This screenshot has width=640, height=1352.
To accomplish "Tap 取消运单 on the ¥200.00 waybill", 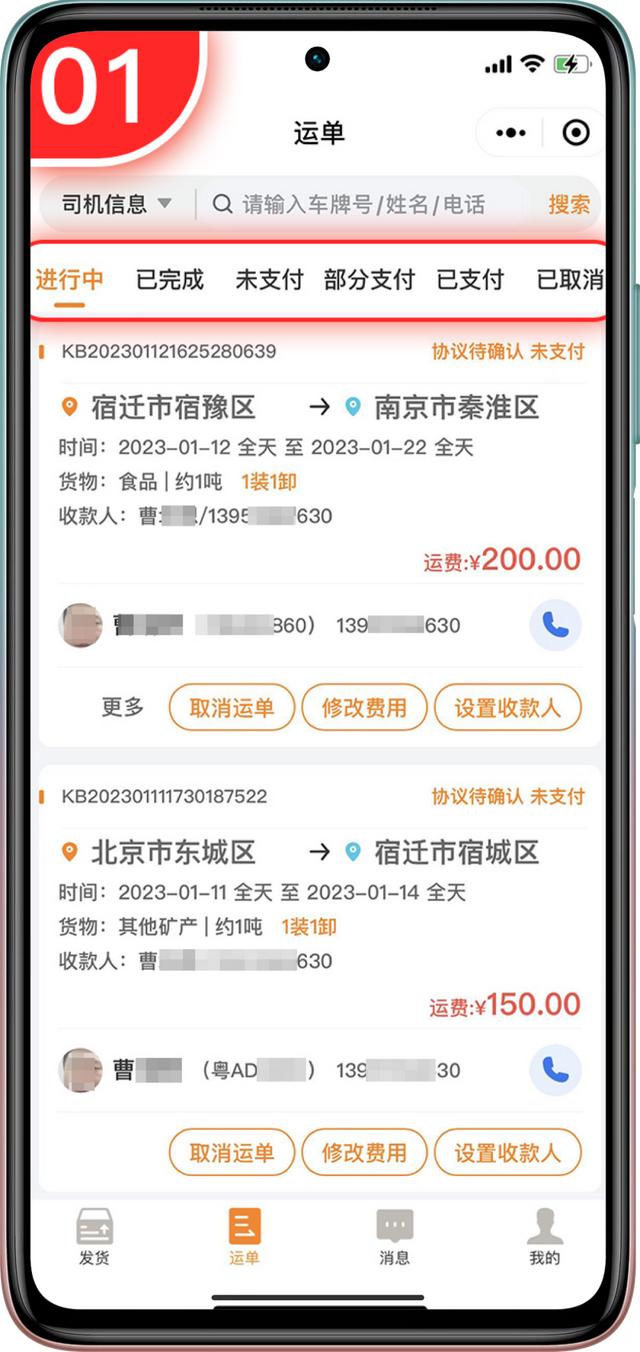I will [232, 708].
